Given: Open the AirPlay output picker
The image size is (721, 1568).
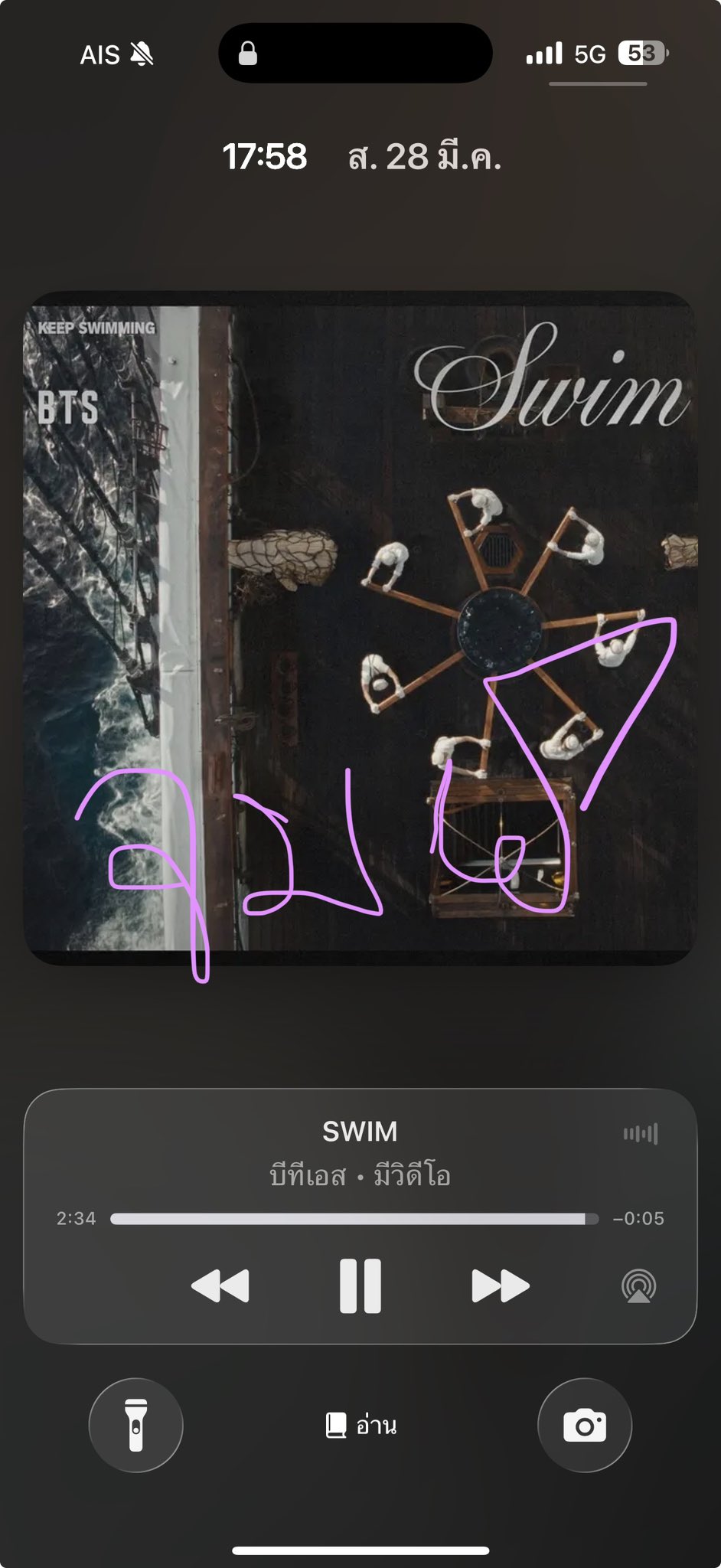Looking at the screenshot, I should tap(638, 1286).
